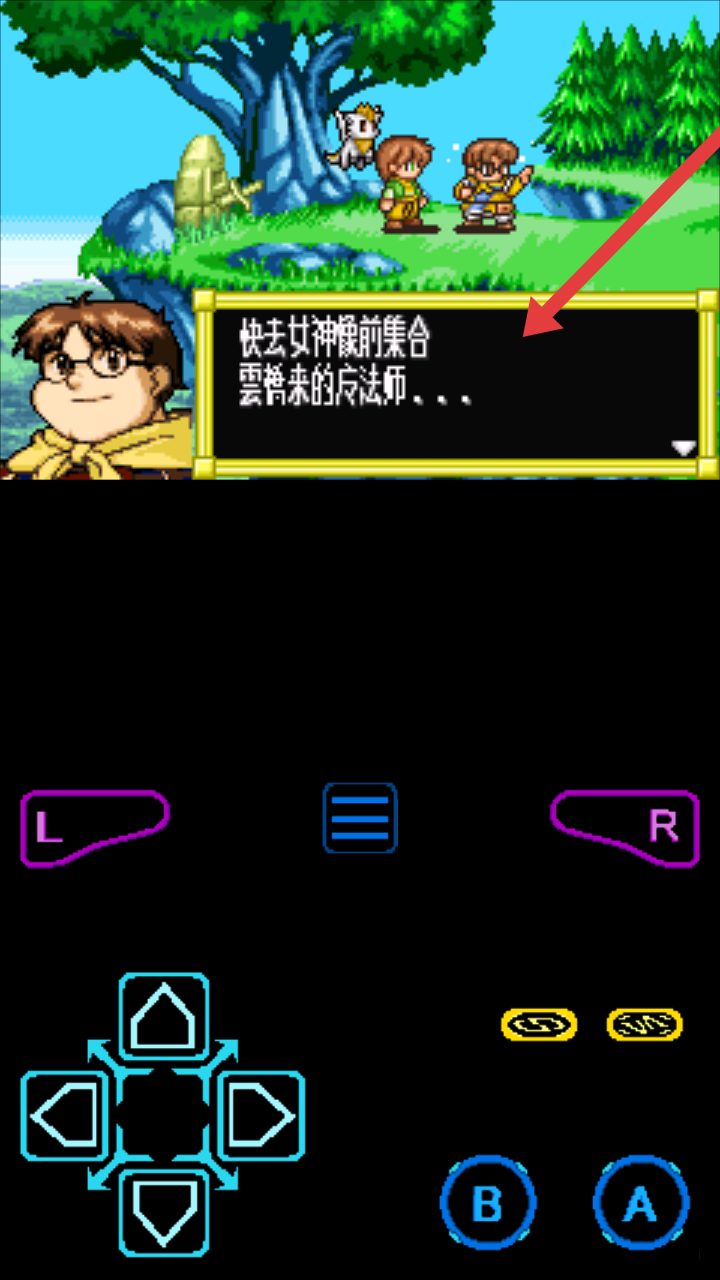Open the emulator menu icon
This screenshot has width=720, height=1280.
(360, 817)
